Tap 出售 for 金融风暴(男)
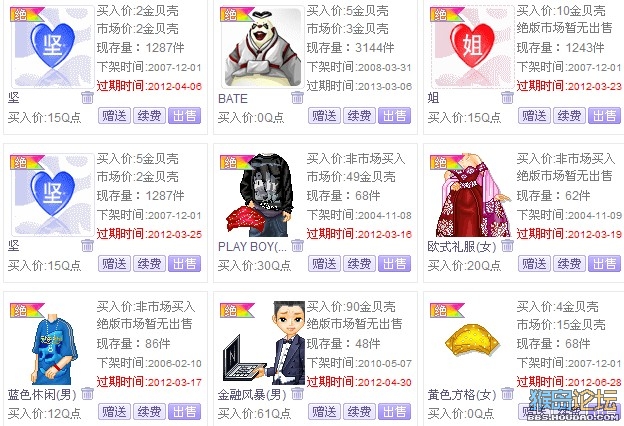Image resolution: width=624 pixels, height=426 pixels. coord(394,412)
